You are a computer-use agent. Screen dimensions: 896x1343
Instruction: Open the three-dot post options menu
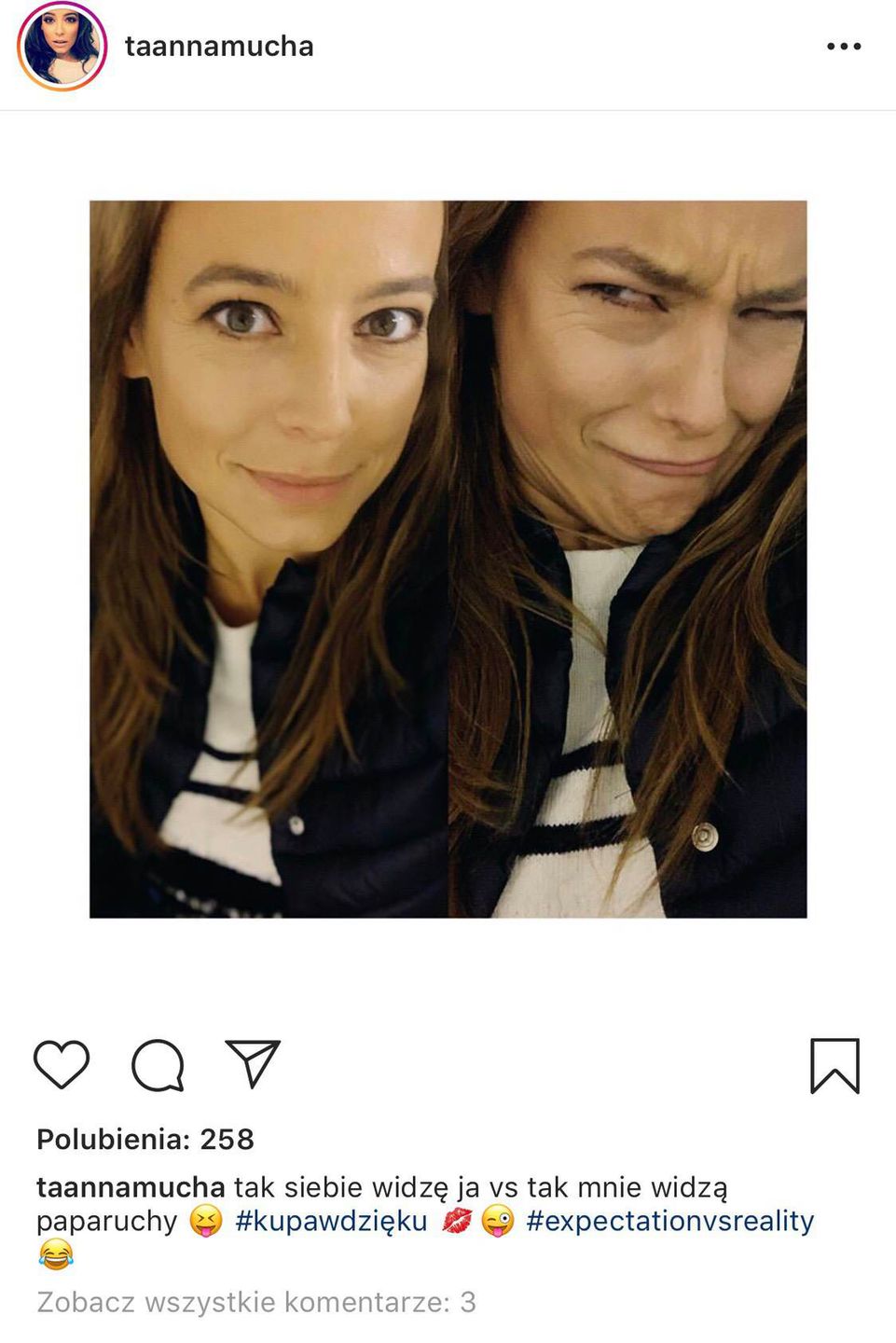[x=843, y=47]
